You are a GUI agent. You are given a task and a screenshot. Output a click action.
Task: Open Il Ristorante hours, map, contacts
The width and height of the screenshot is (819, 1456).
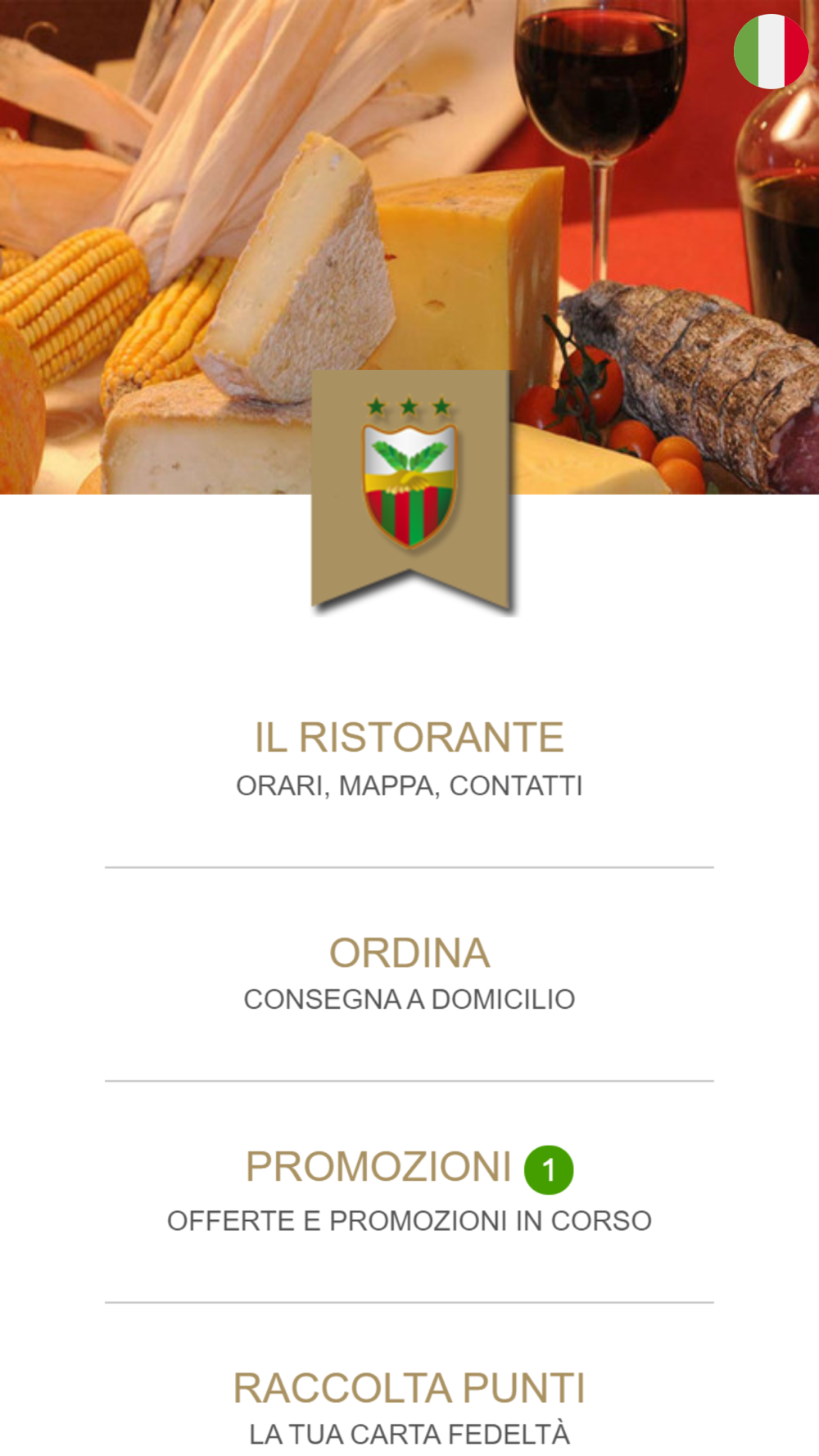pyautogui.click(x=409, y=759)
